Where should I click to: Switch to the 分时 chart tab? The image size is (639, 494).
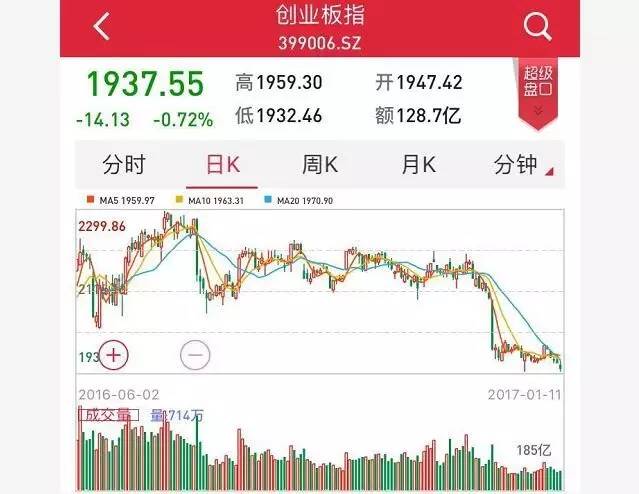[124, 164]
